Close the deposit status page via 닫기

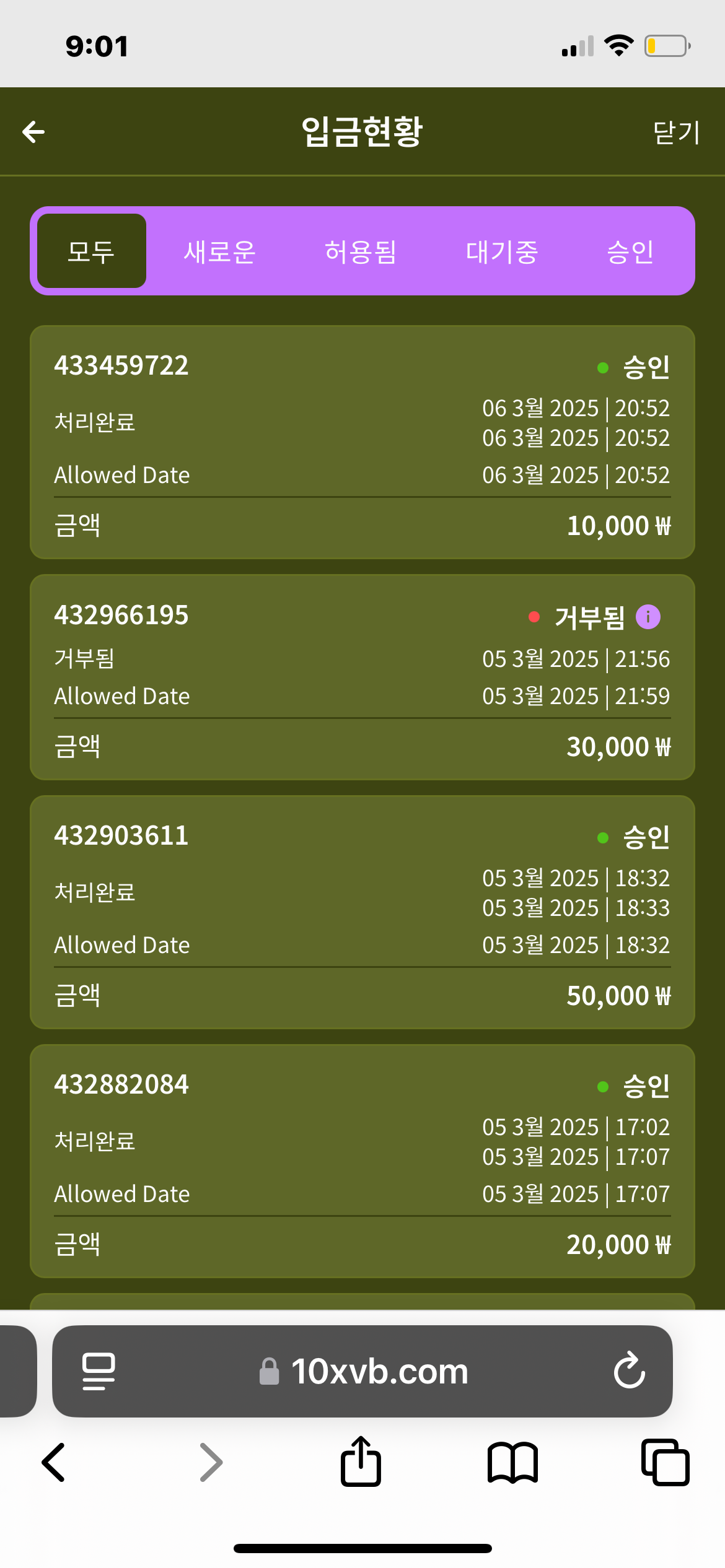coord(676,133)
